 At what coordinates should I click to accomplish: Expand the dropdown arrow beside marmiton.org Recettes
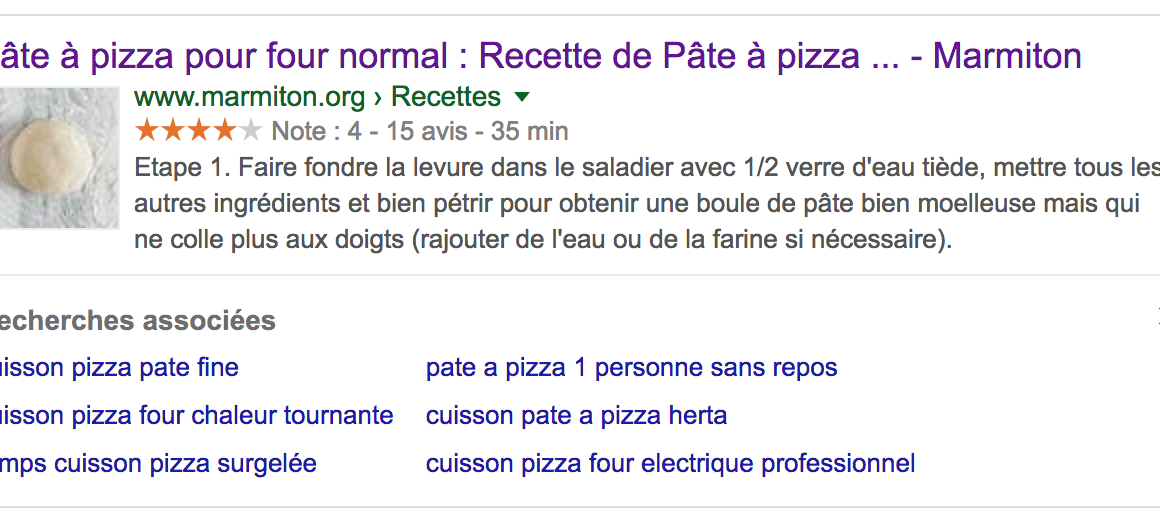[521, 97]
